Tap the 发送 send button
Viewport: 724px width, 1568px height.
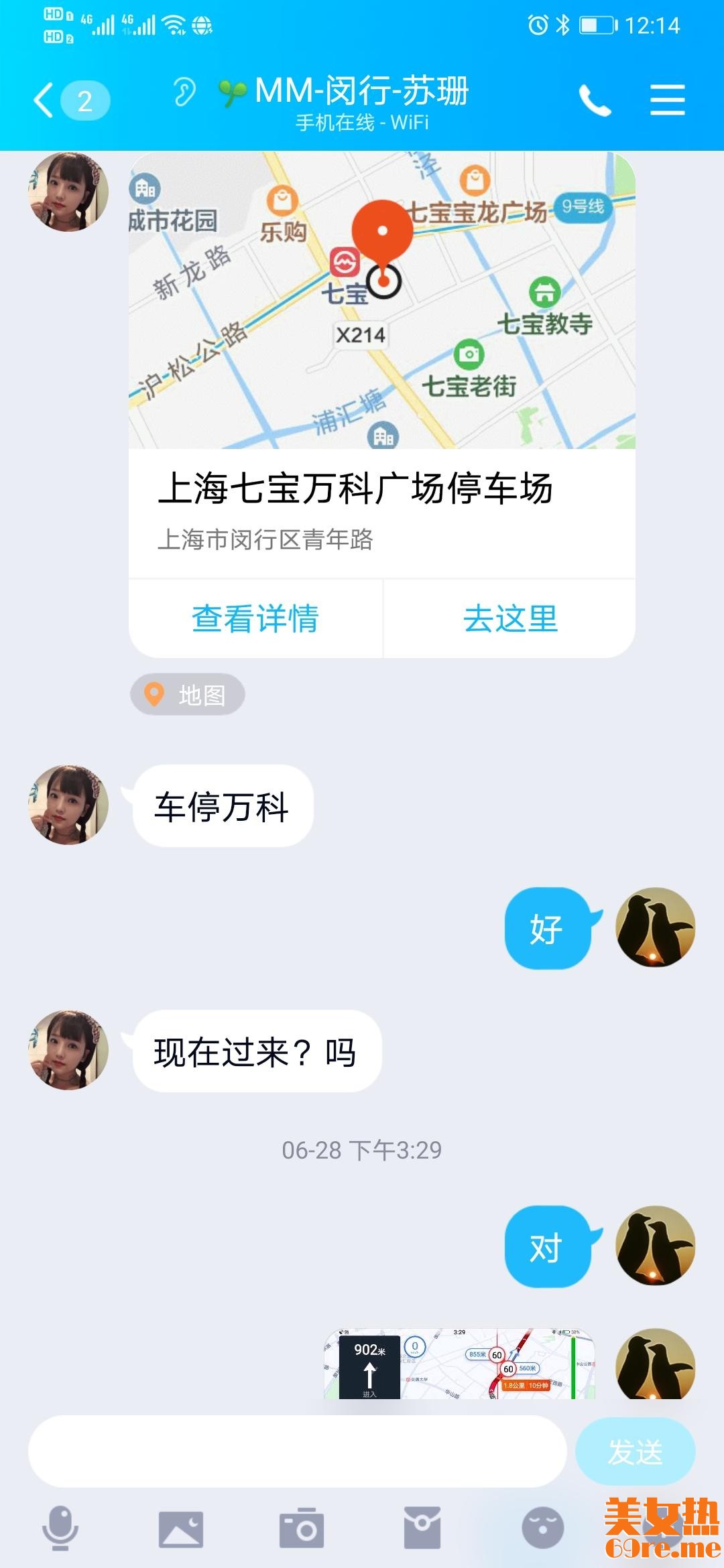635,1452
